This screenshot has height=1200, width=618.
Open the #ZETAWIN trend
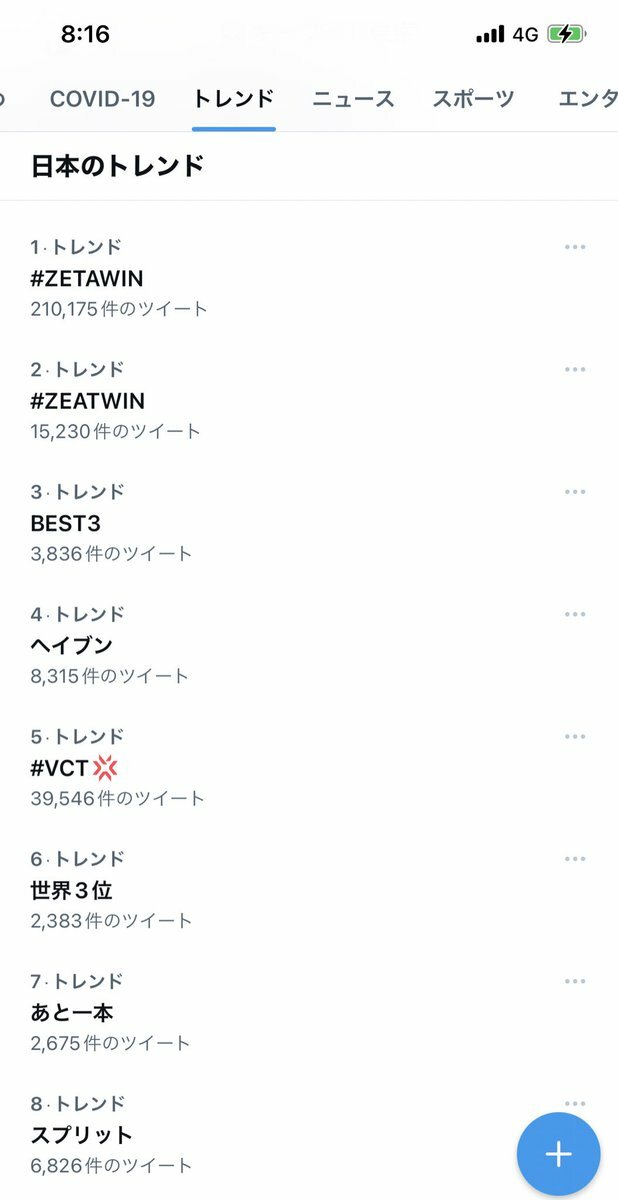coord(309,278)
